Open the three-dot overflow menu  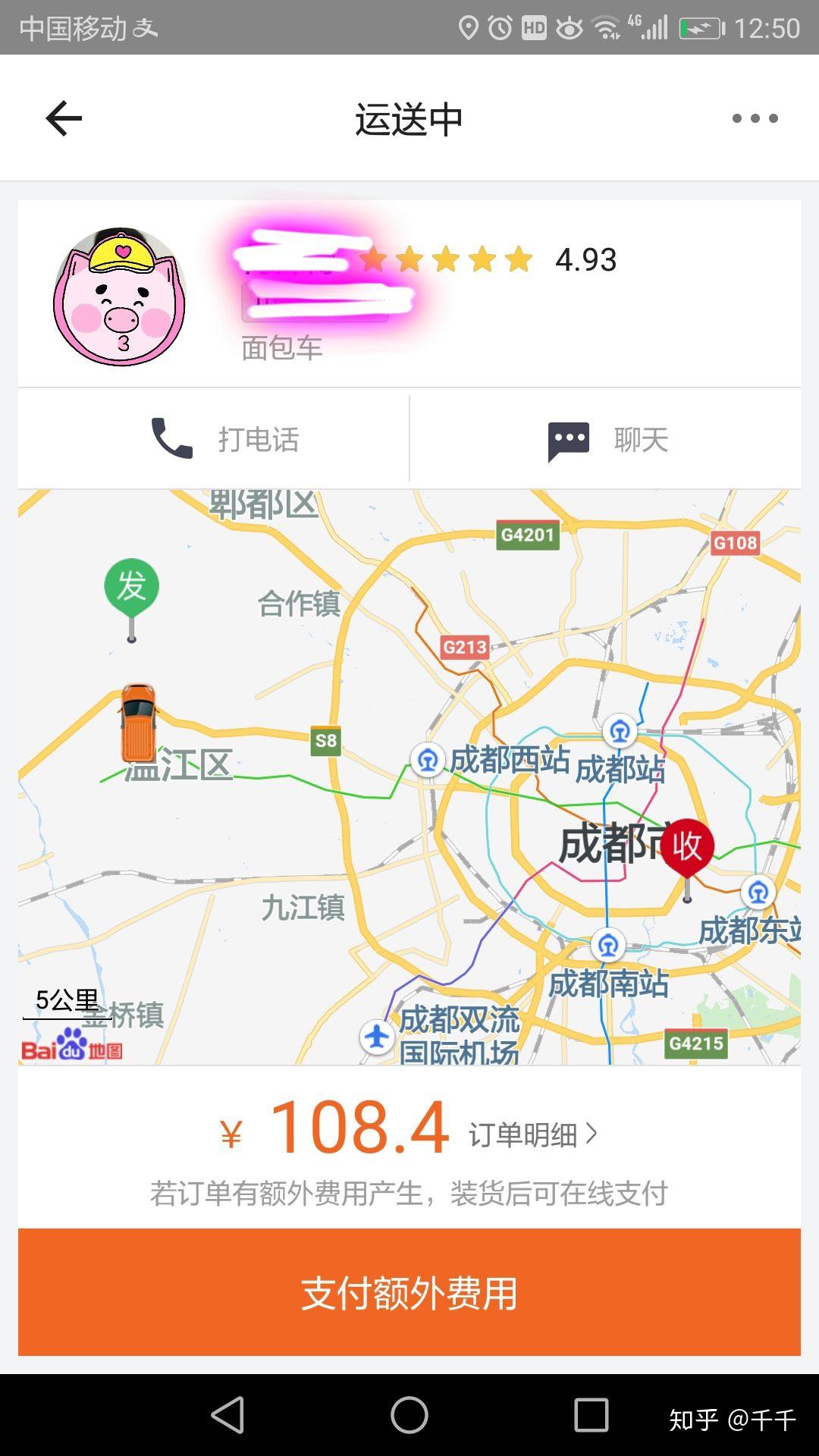click(754, 118)
